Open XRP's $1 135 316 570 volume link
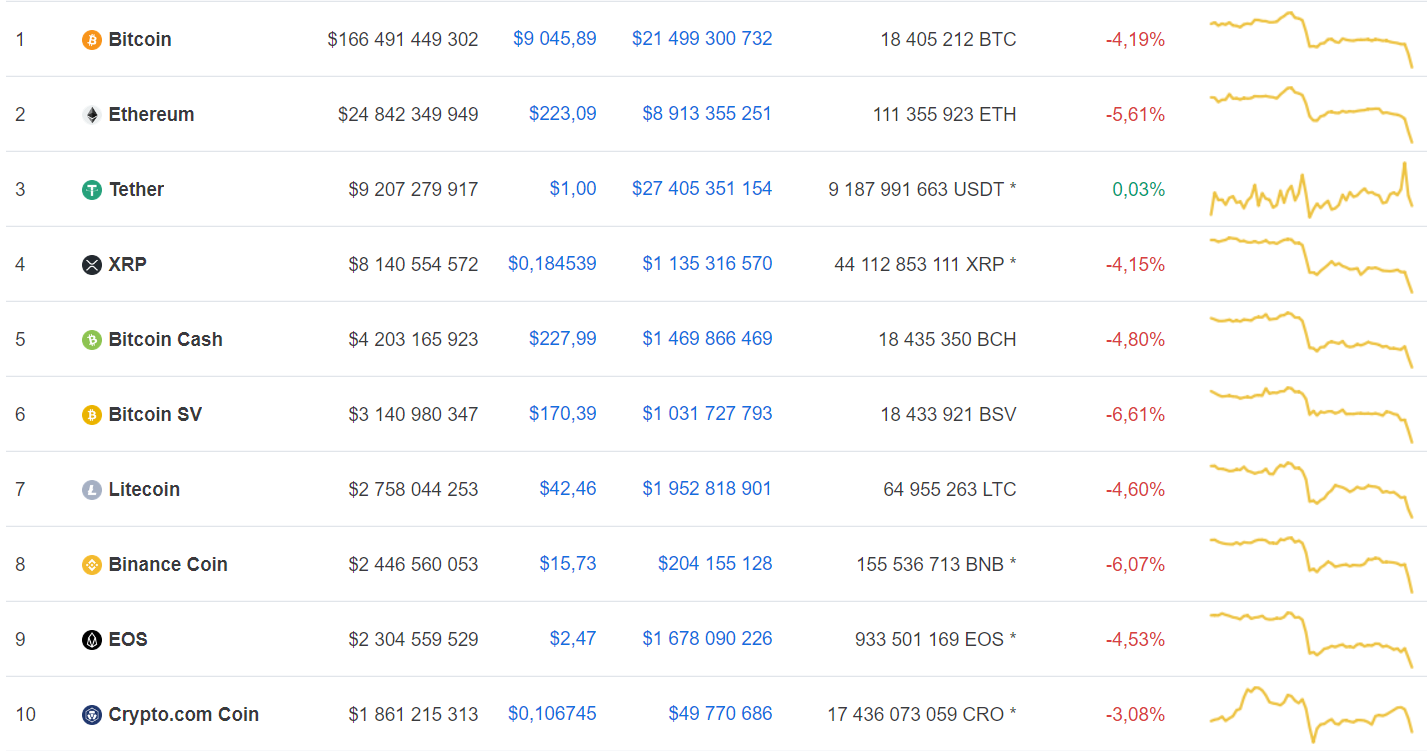This screenshot has width=1427, height=751. pos(707,264)
